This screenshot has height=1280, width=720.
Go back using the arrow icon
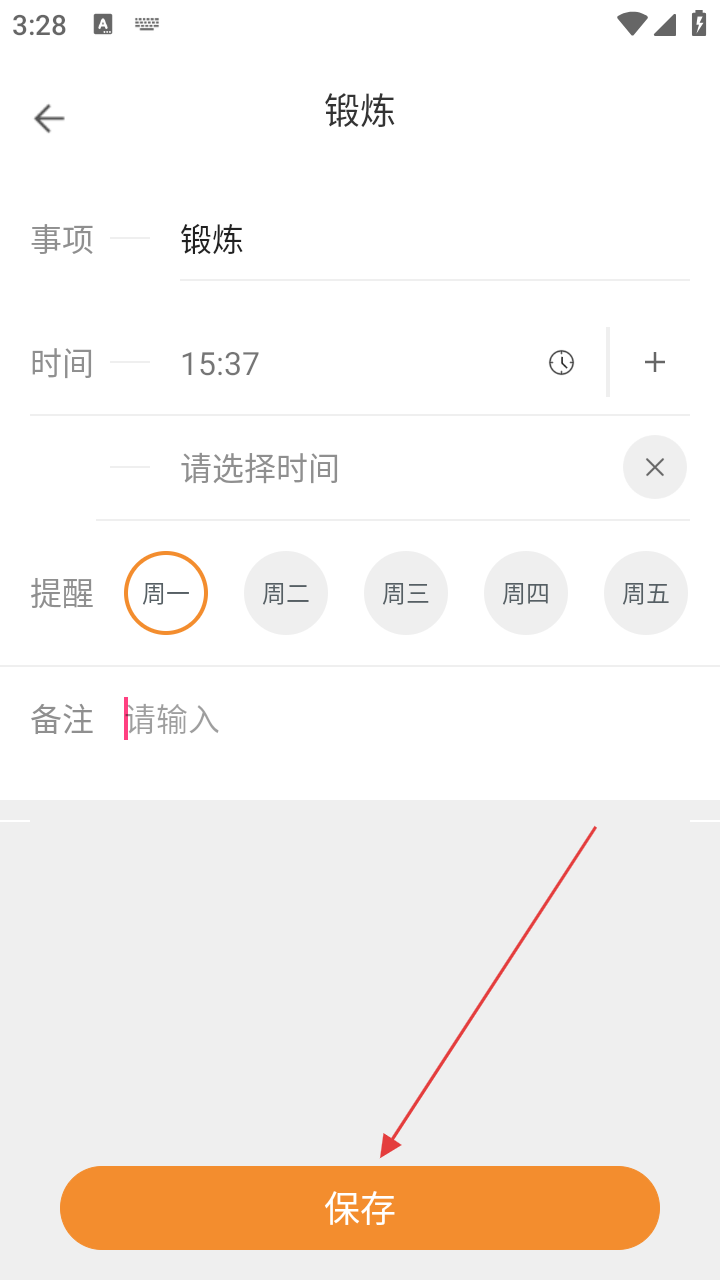[49, 119]
